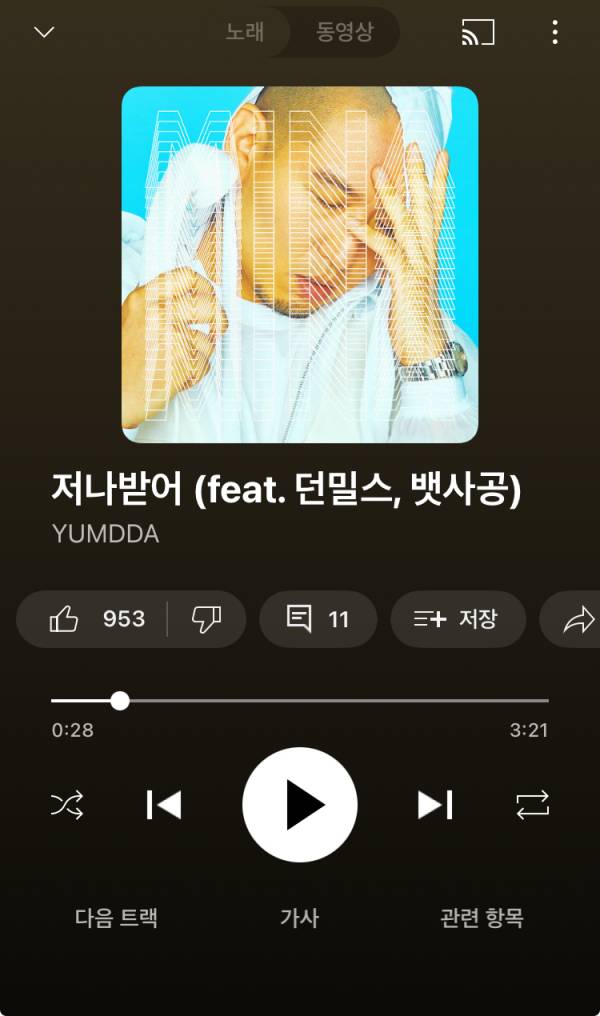
Task: Skip to the previous track
Action: click(164, 804)
